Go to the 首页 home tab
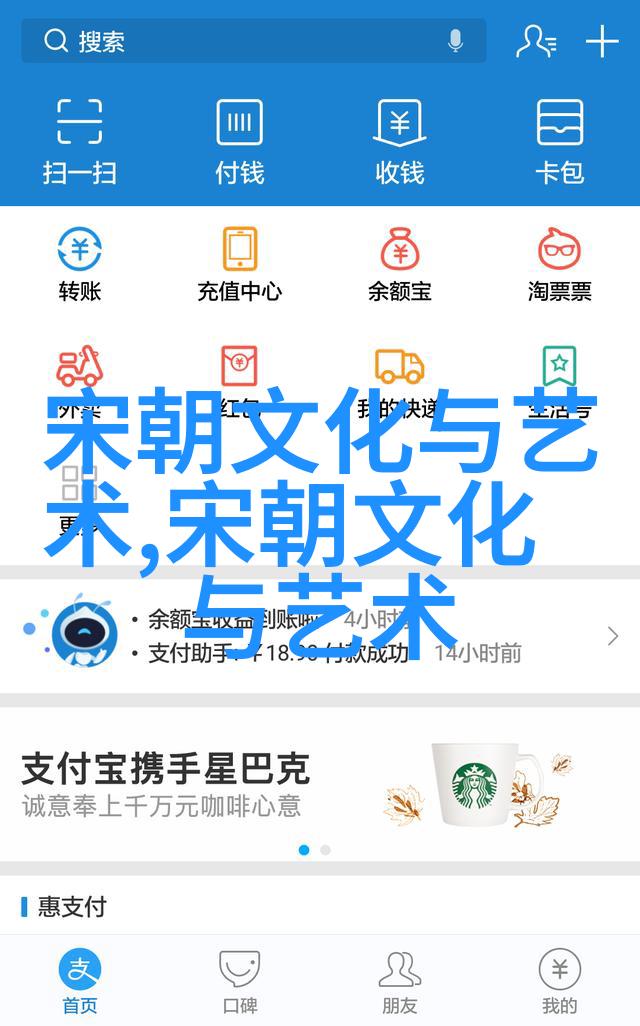Image resolution: width=640 pixels, height=1026 pixels. 79,982
